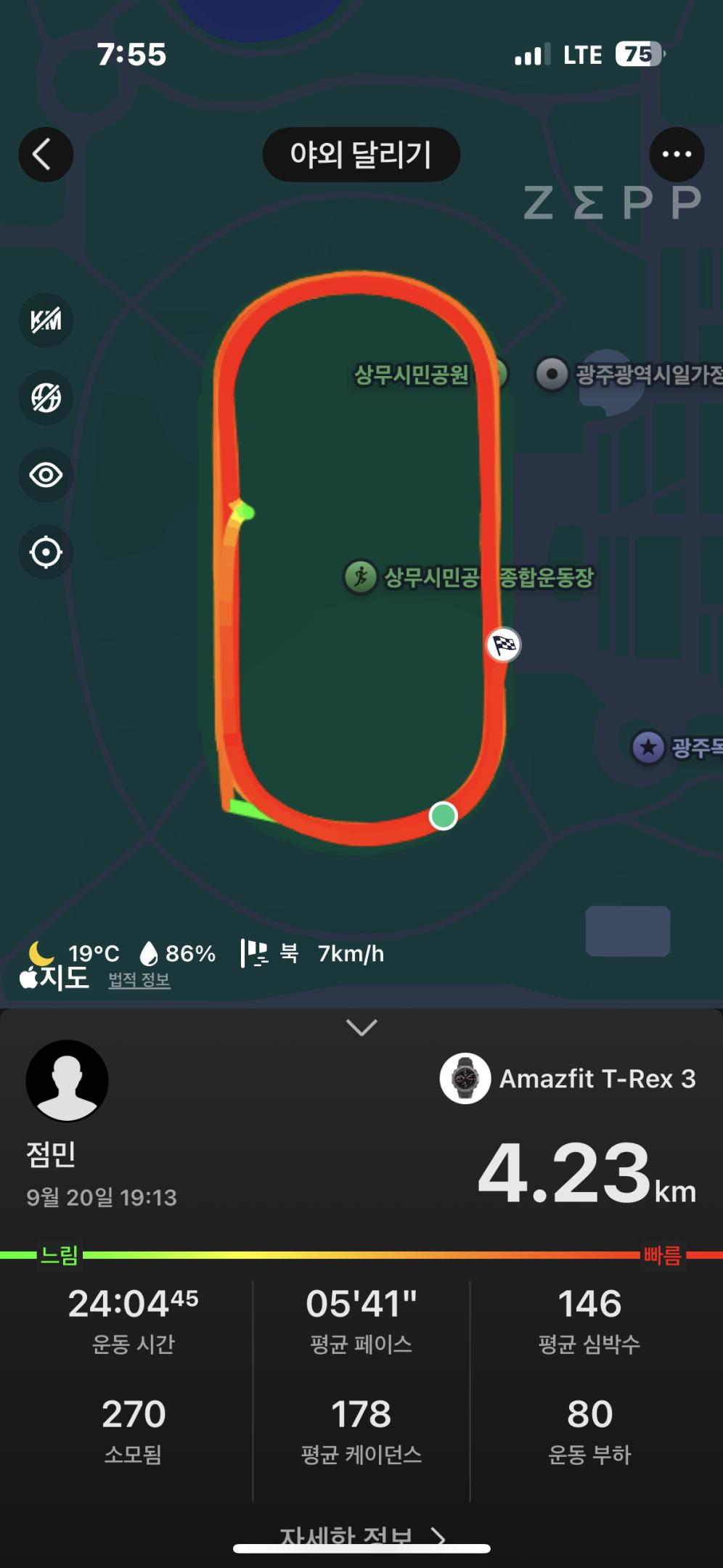Open 법적 정보 link

pyautogui.click(x=139, y=980)
